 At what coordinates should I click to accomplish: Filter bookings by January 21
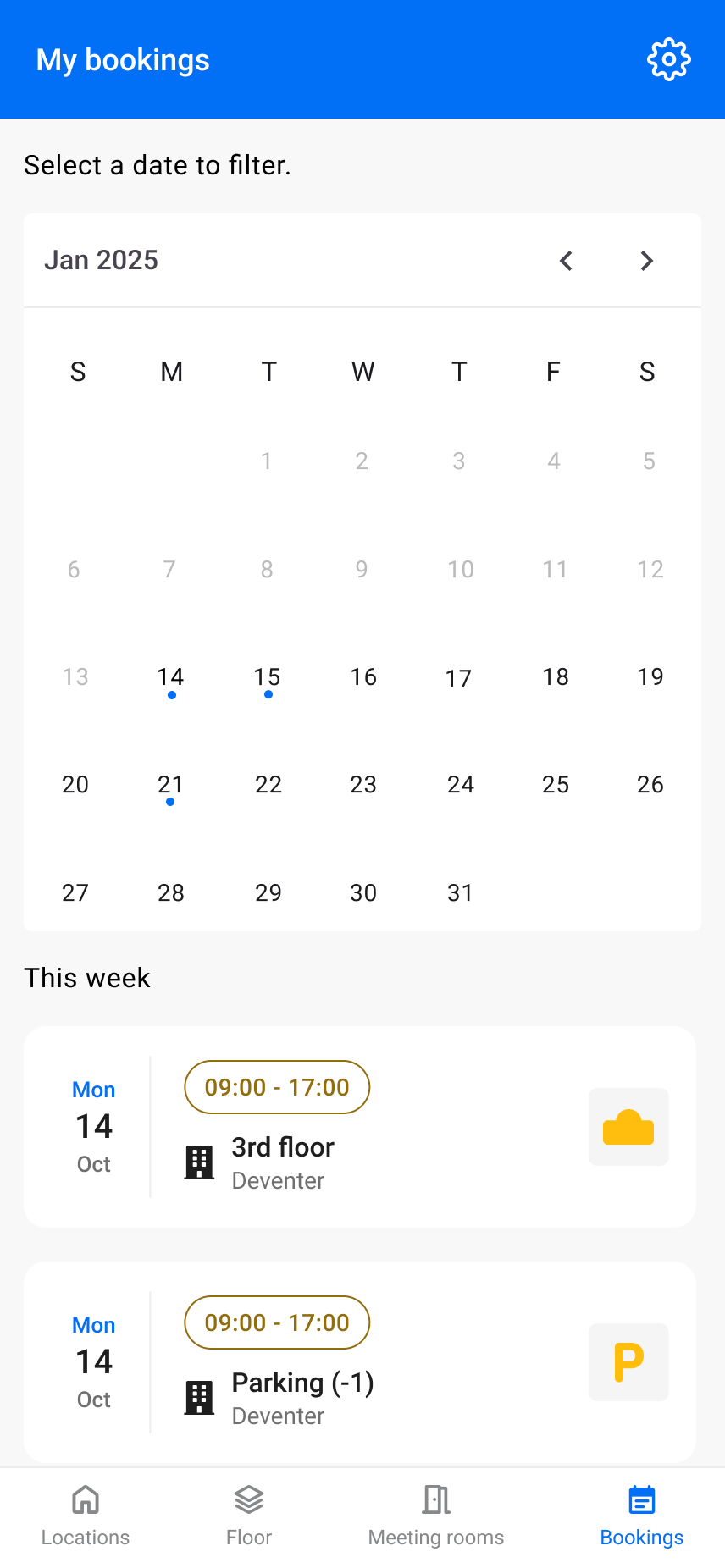click(x=170, y=785)
